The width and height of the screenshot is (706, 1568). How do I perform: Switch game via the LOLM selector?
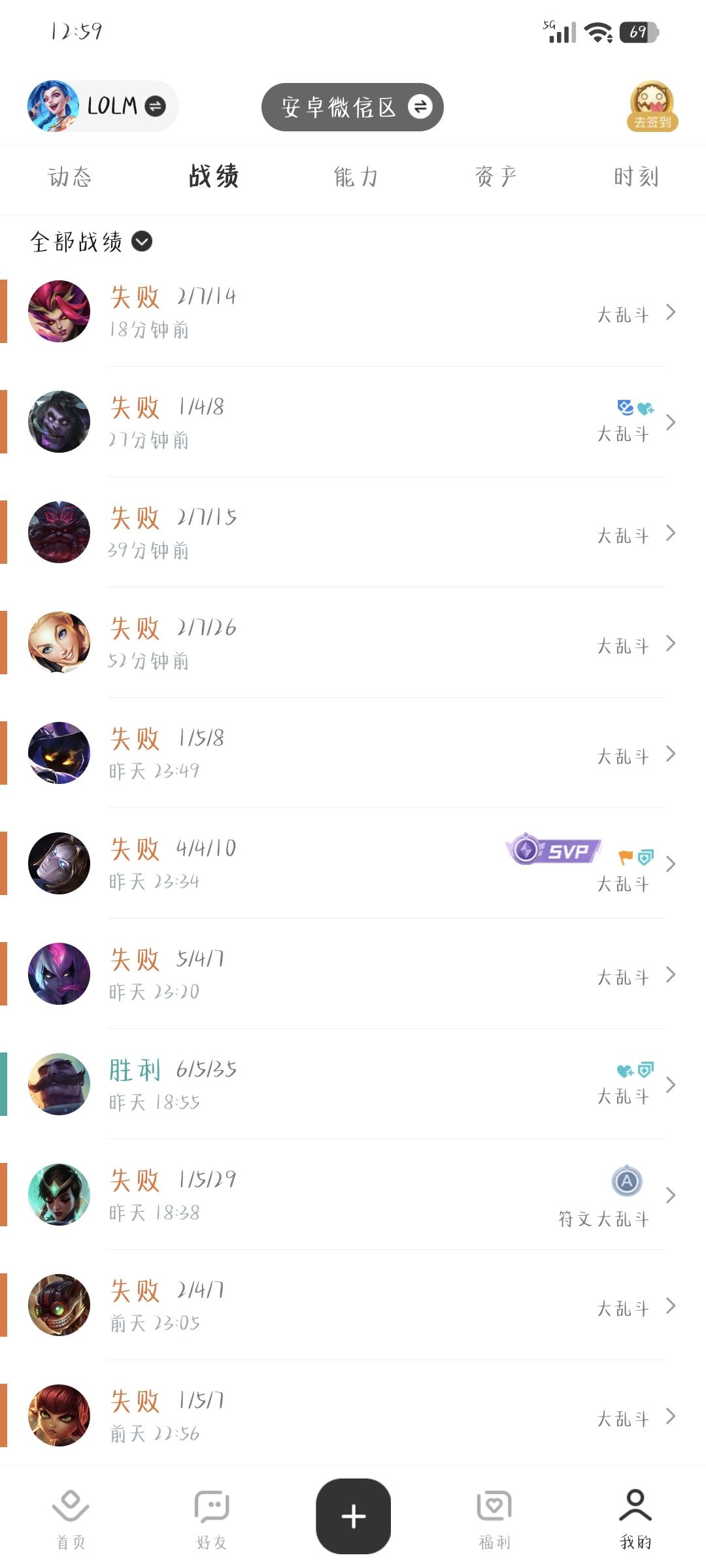click(103, 106)
